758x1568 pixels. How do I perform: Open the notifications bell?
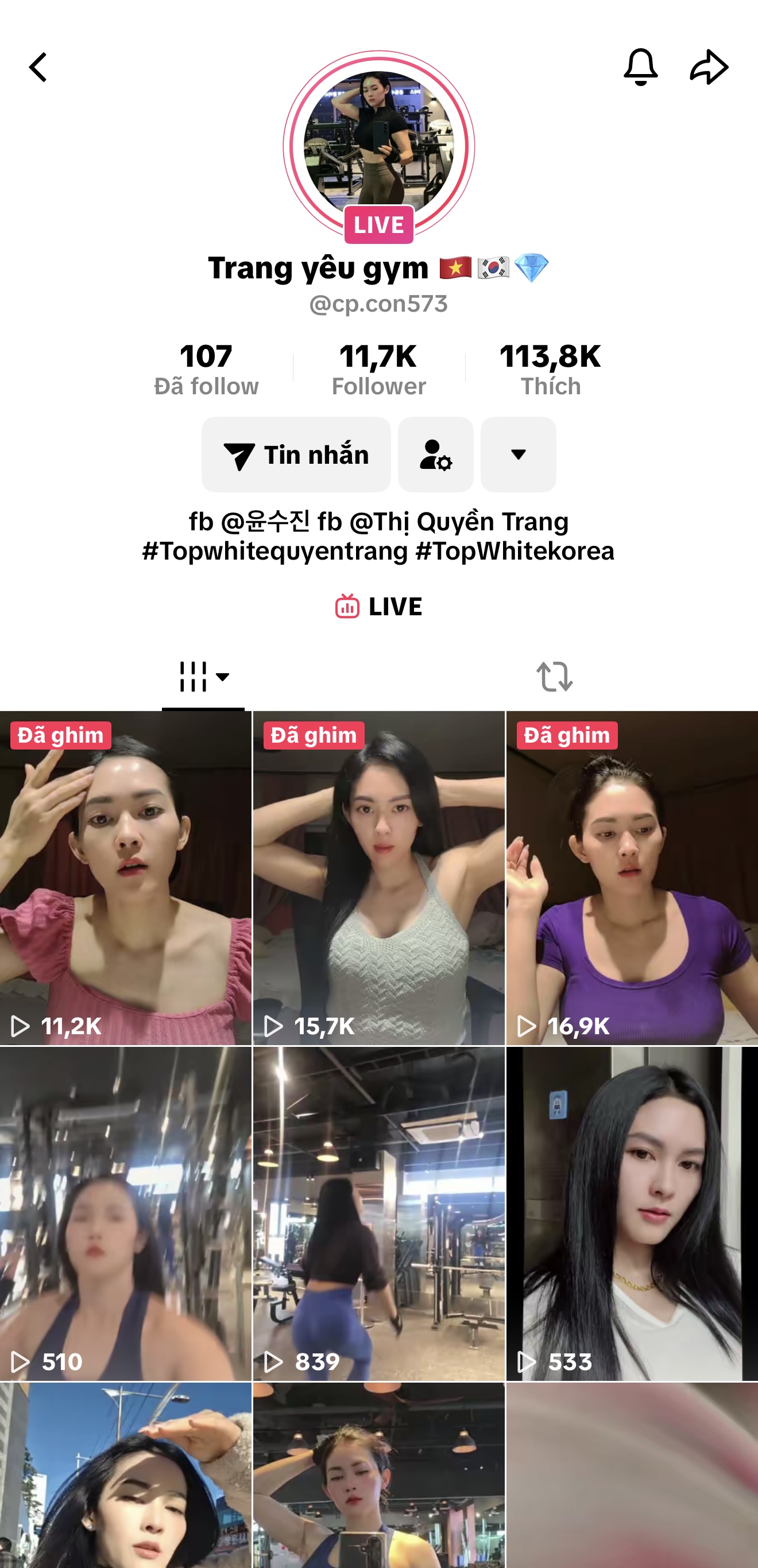[x=640, y=67]
